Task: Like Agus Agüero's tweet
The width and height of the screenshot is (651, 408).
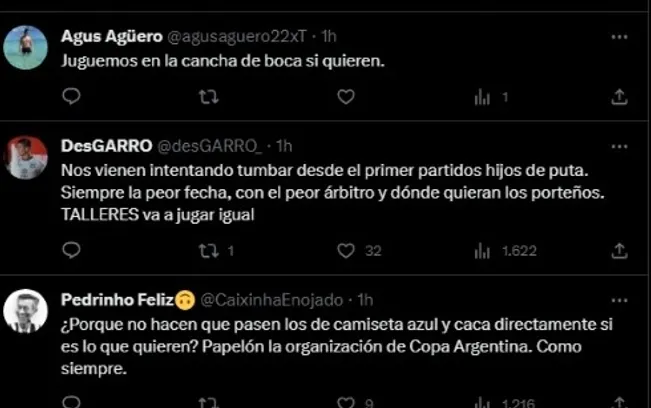Action: point(345,96)
